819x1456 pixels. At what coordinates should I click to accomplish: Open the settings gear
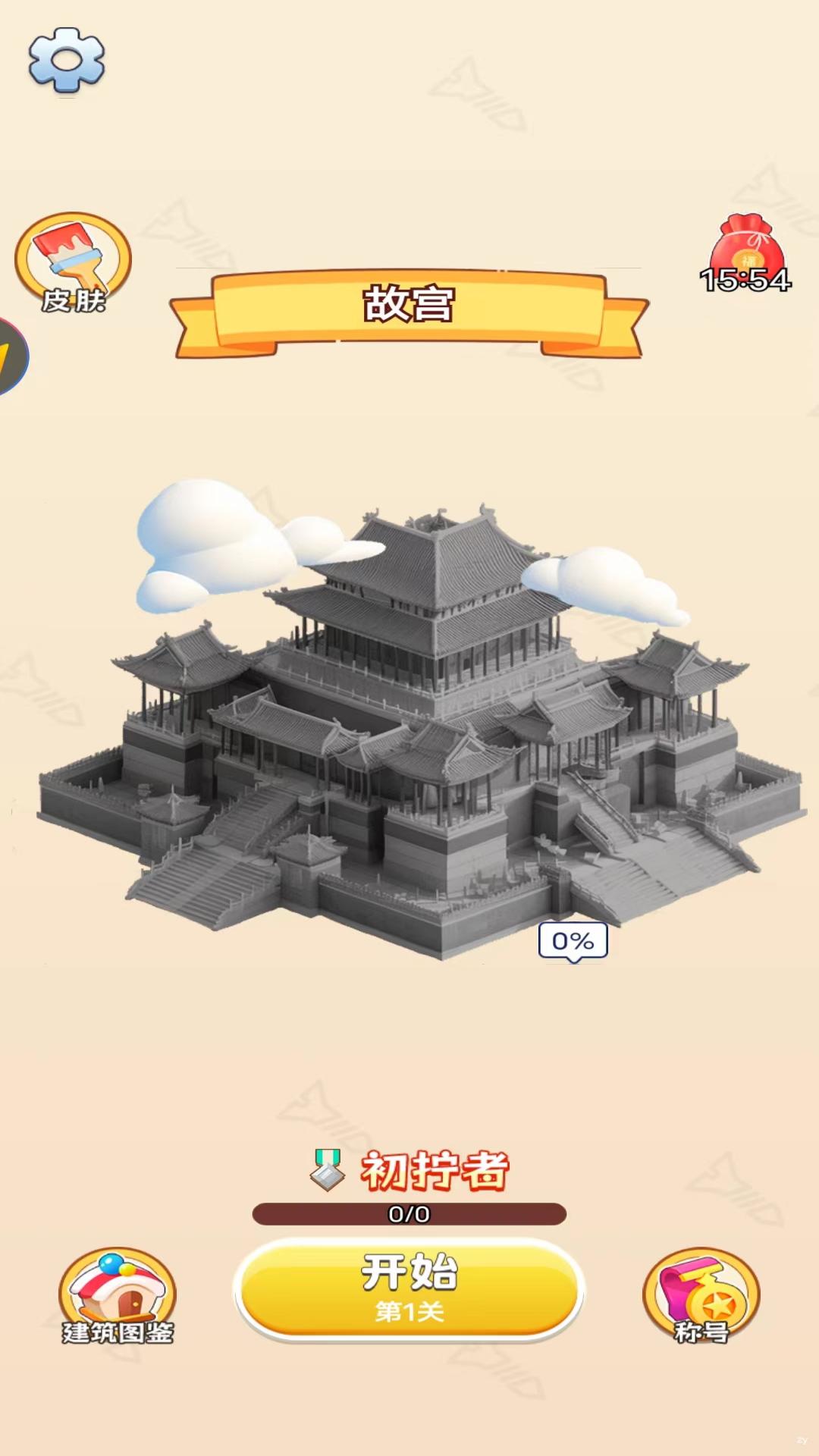[x=67, y=60]
